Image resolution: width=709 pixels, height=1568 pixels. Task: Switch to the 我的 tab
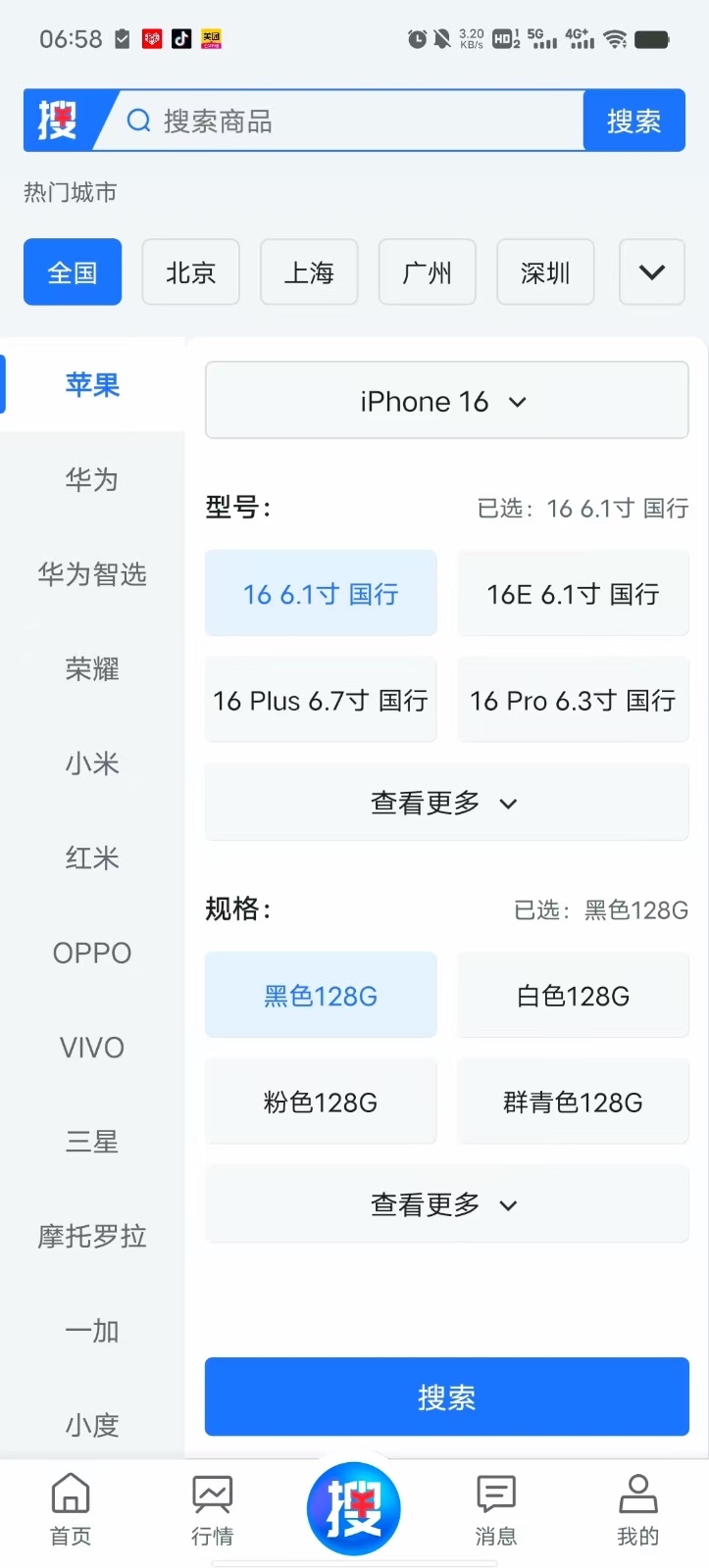[x=637, y=1510]
